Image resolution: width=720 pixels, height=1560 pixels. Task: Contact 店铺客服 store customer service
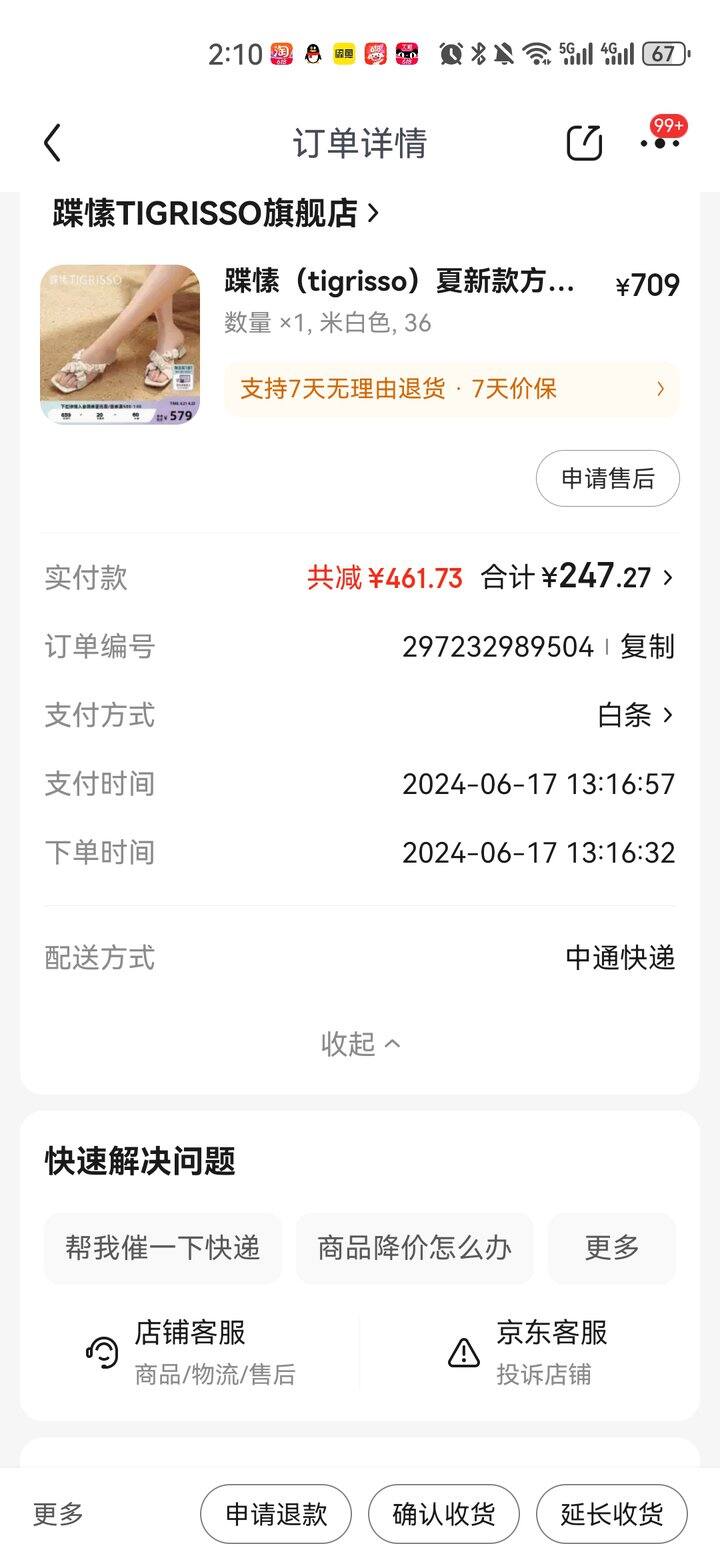[190, 1351]
